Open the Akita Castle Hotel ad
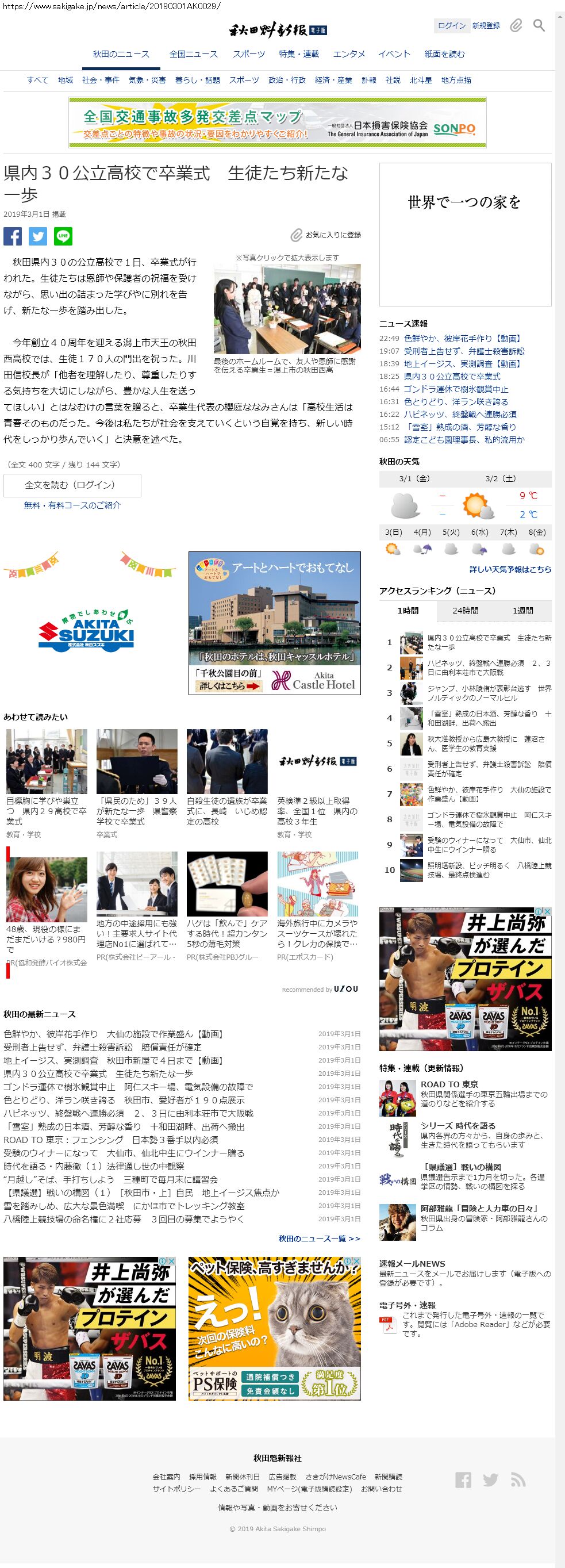This screenshot has height=1568, width=565. [x=275, y=623]
